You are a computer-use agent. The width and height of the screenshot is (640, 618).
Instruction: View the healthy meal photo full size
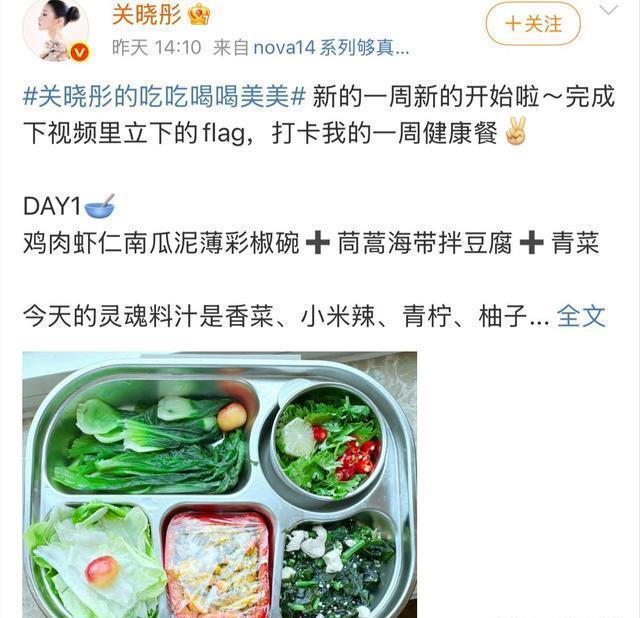[220, 484]
